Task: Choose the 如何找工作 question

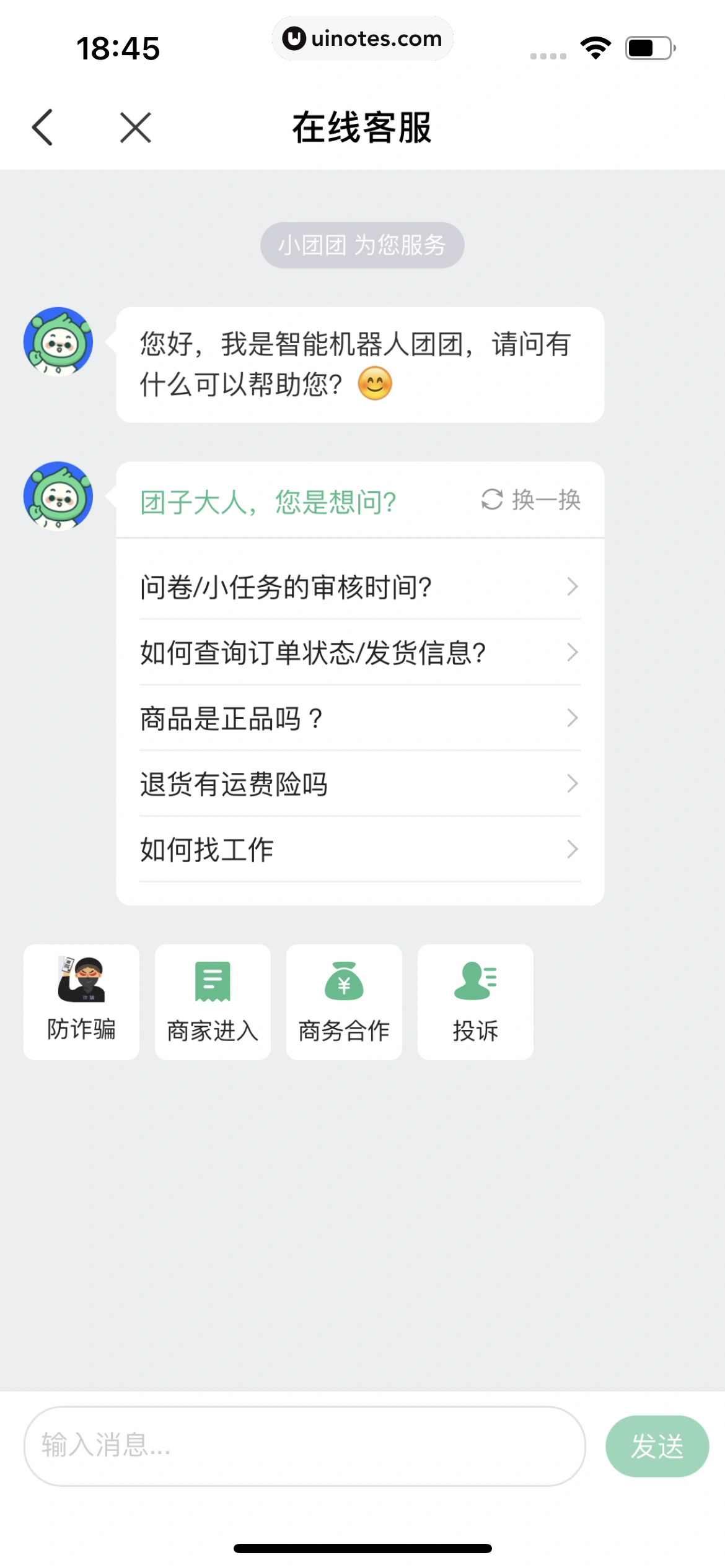Action: click(x=359, y=850)
